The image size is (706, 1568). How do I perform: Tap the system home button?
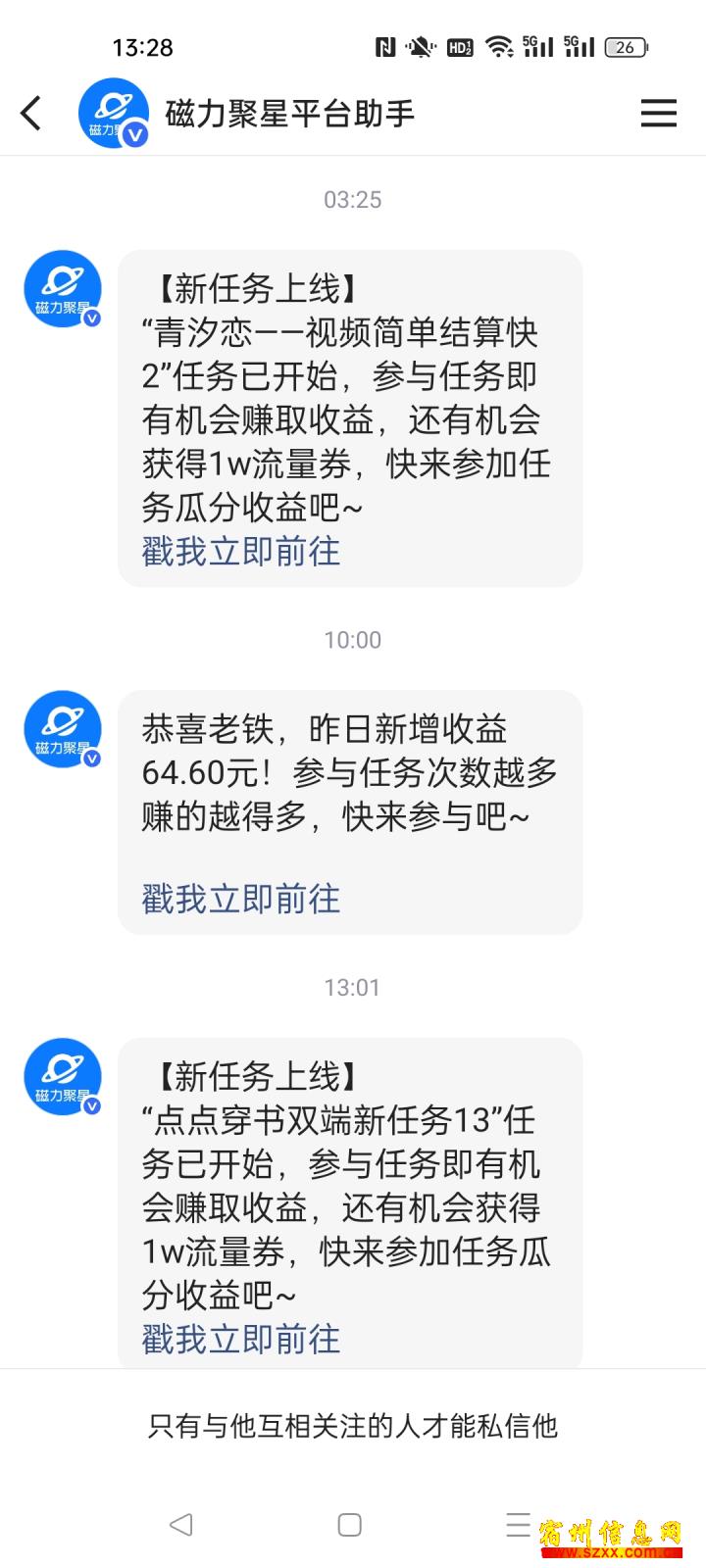pos(349,1524)
